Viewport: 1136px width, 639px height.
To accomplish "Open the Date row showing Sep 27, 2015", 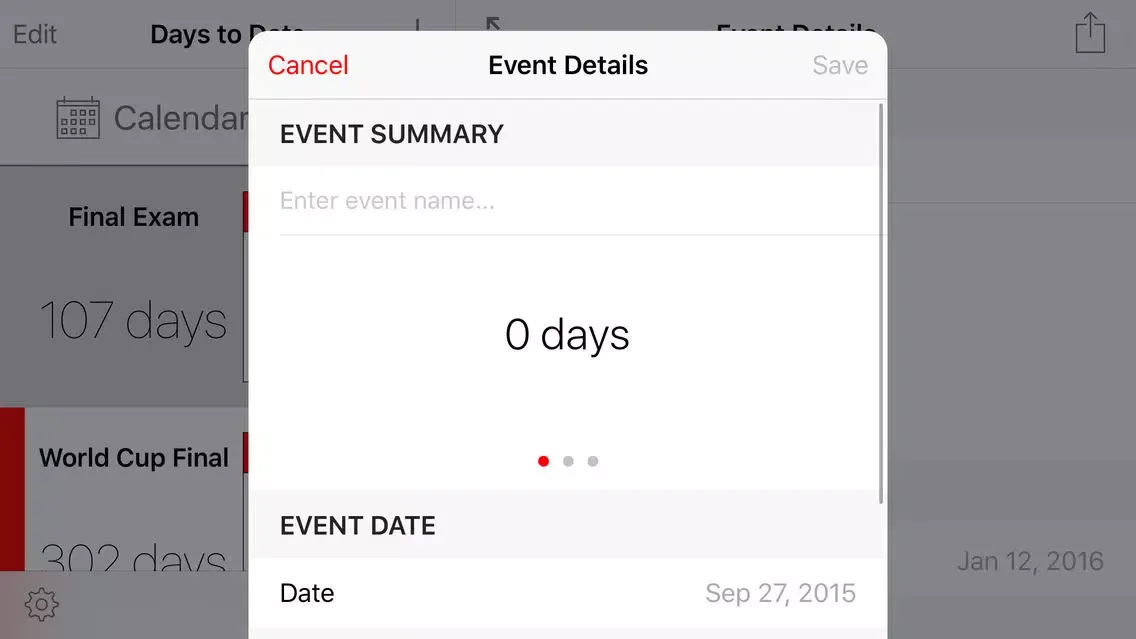I will (567, 593).
